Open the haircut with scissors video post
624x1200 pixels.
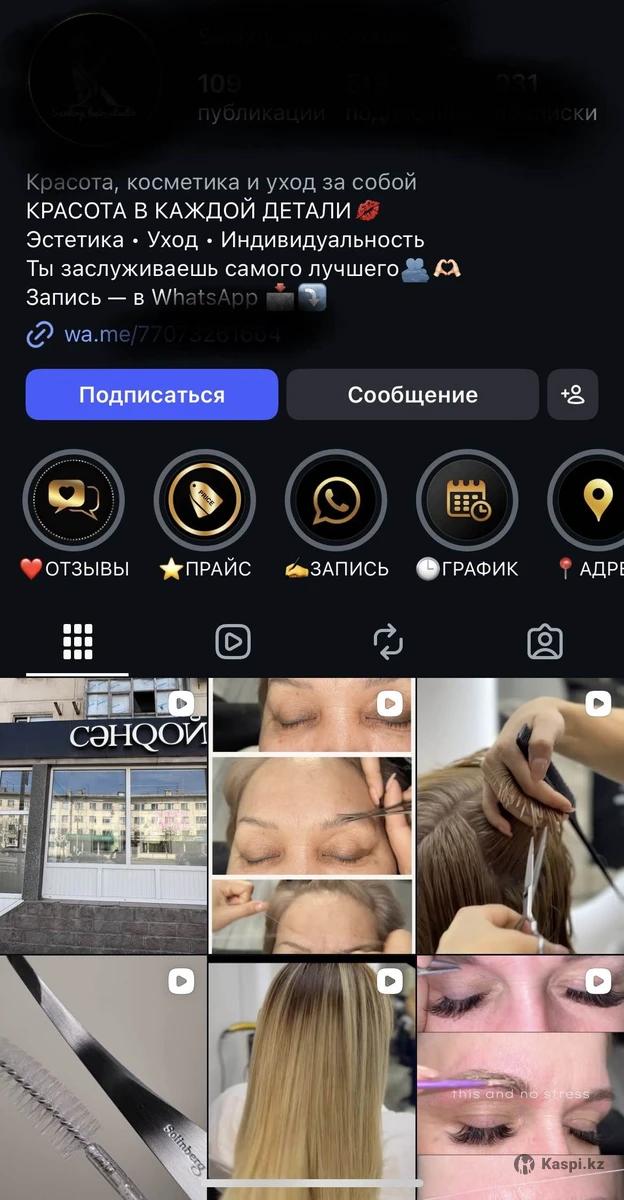coord(520,815)
